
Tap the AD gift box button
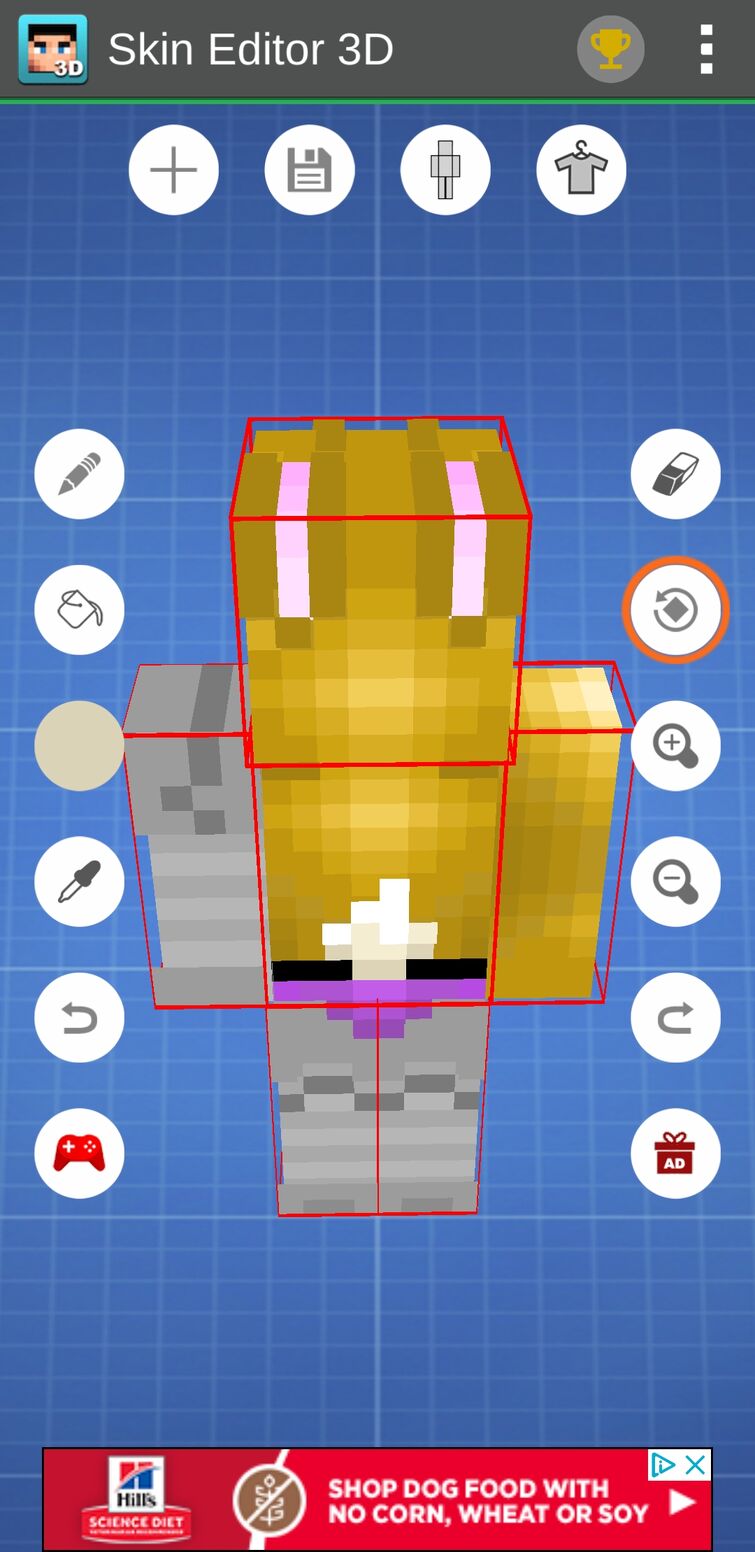click(x=675, y=1153)
